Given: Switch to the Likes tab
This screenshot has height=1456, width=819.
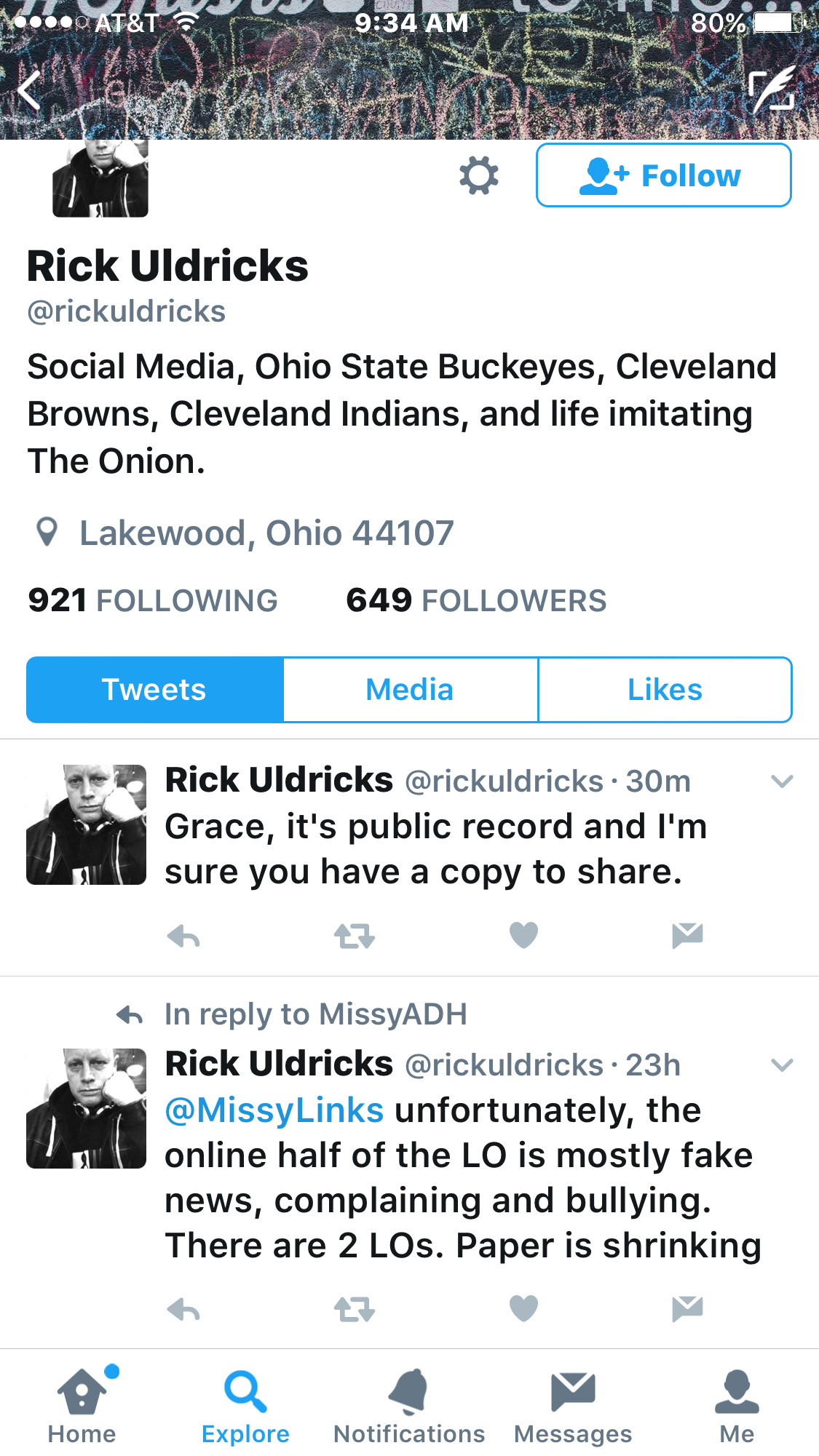Looking at the screenshot, I should click(x=665, y=690).
